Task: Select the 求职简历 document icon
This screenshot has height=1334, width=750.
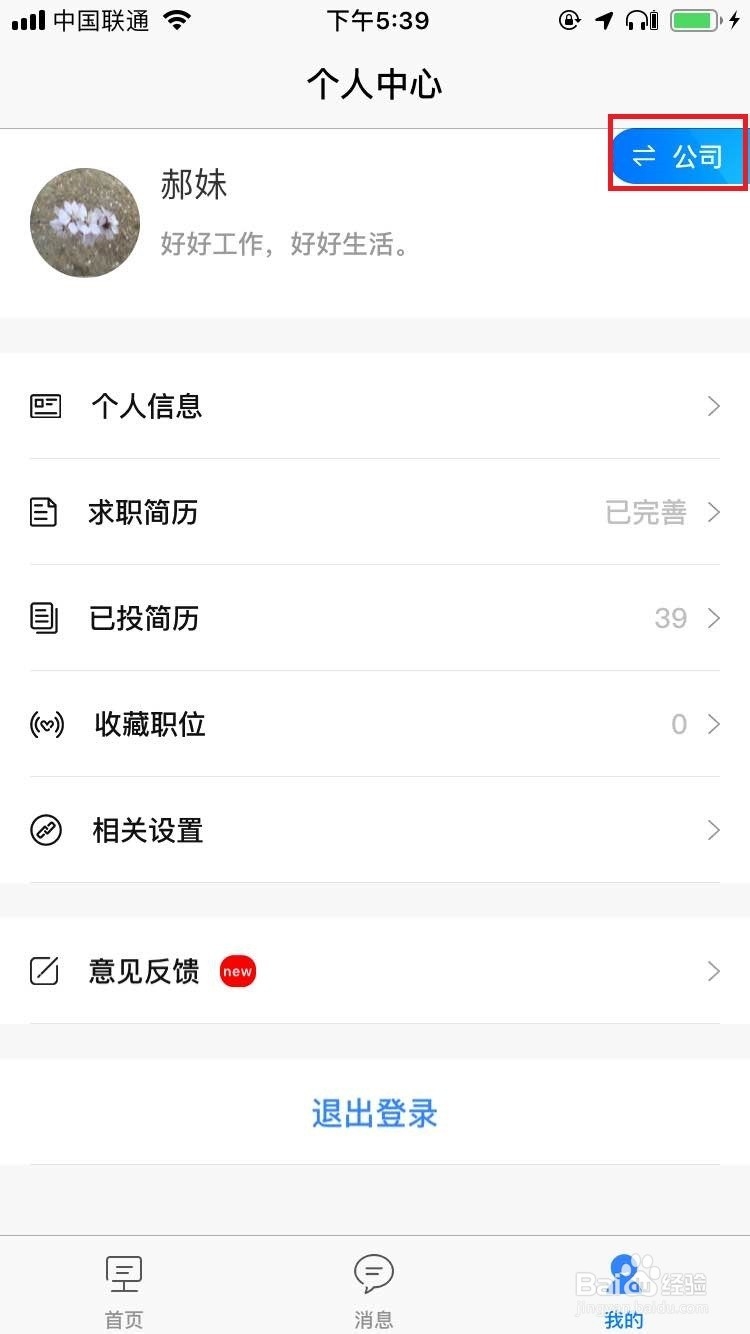Action: point(45,512)
